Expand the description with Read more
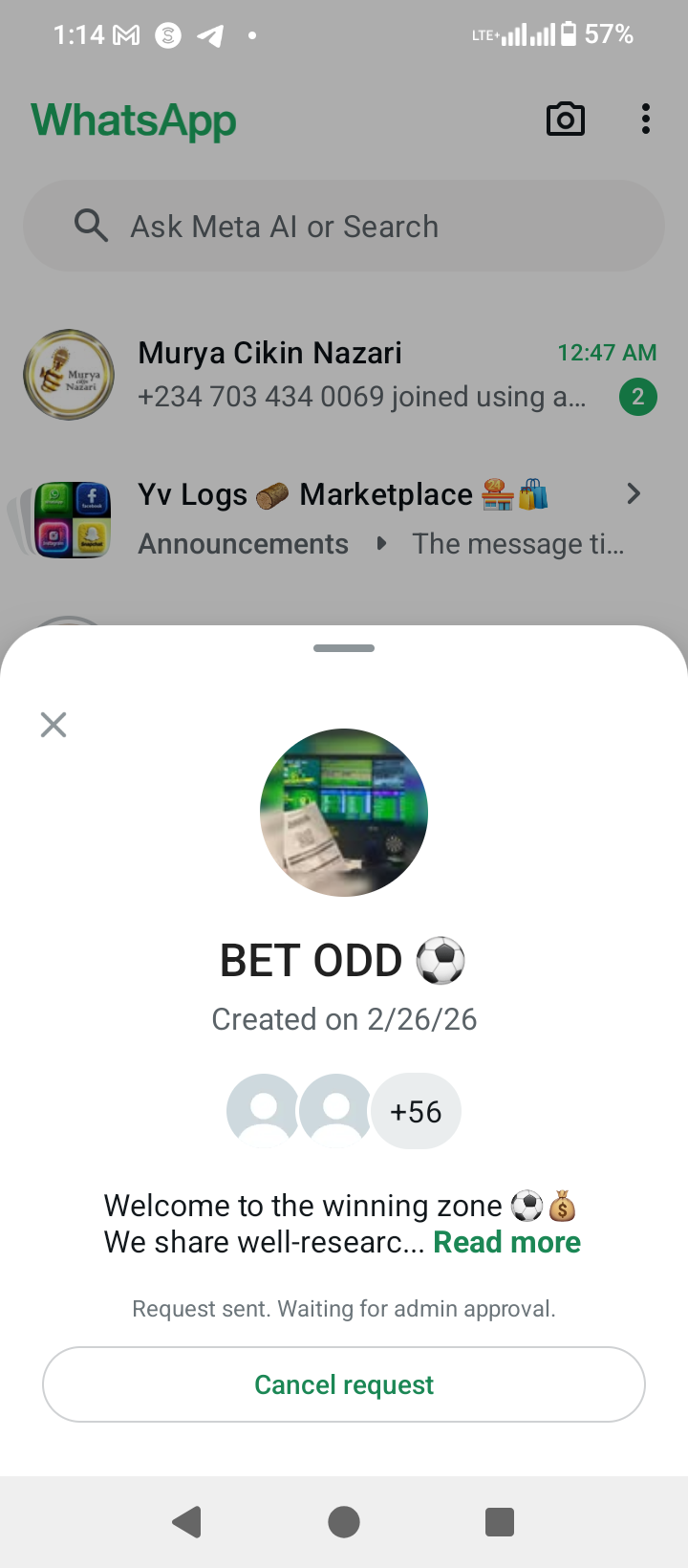 pos(506,1242)
